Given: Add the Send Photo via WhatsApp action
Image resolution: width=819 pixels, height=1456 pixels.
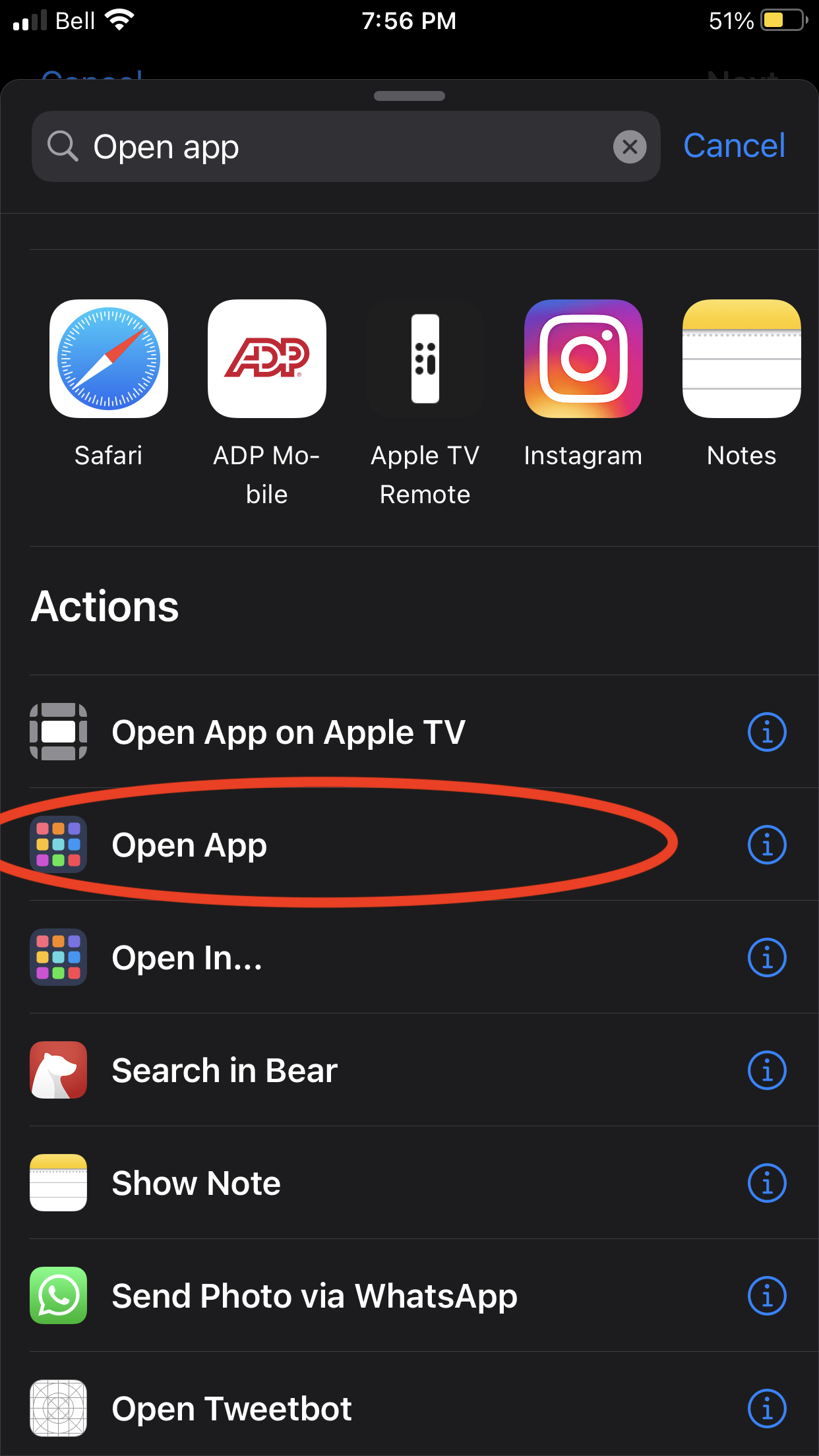Looking at the screenshot, I should (315, 1296).
